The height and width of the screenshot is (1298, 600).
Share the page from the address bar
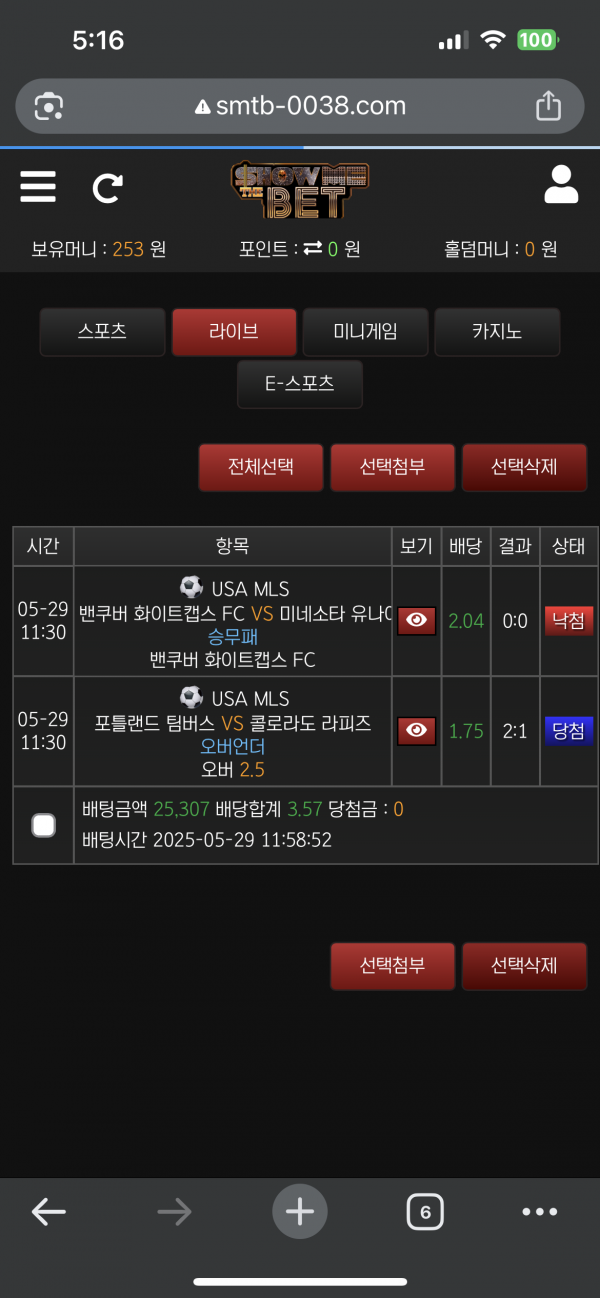point(548,106)
